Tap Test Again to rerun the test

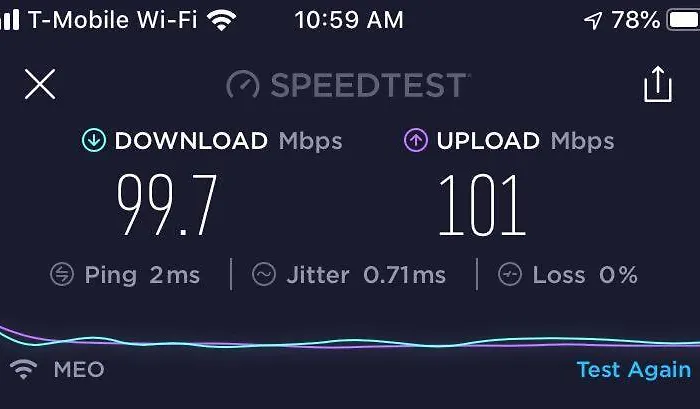(633, 369)
